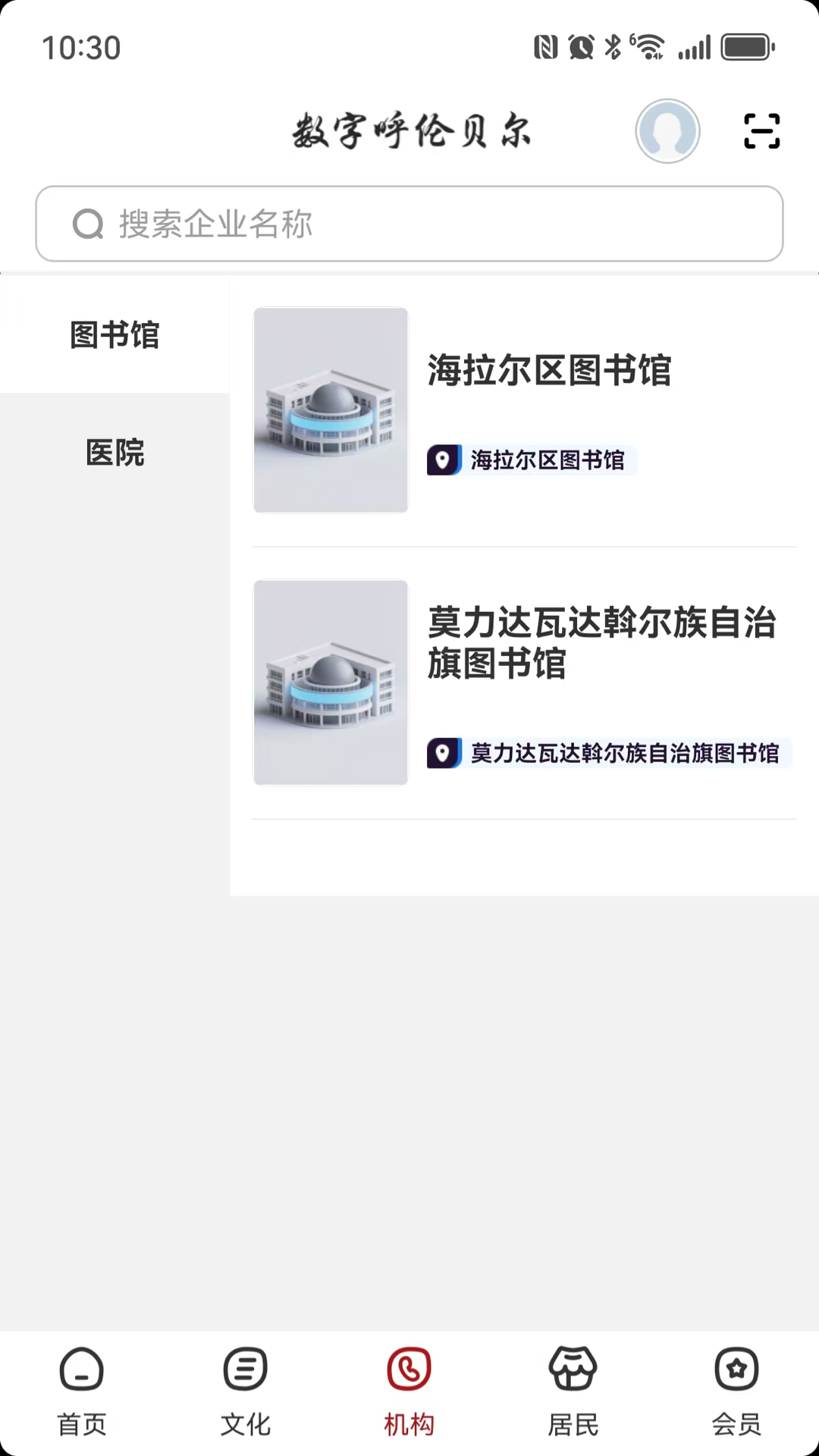Open 海拉尔区图书馆 details
This screenshot has width=819, height=1456.
coord(548,372)
